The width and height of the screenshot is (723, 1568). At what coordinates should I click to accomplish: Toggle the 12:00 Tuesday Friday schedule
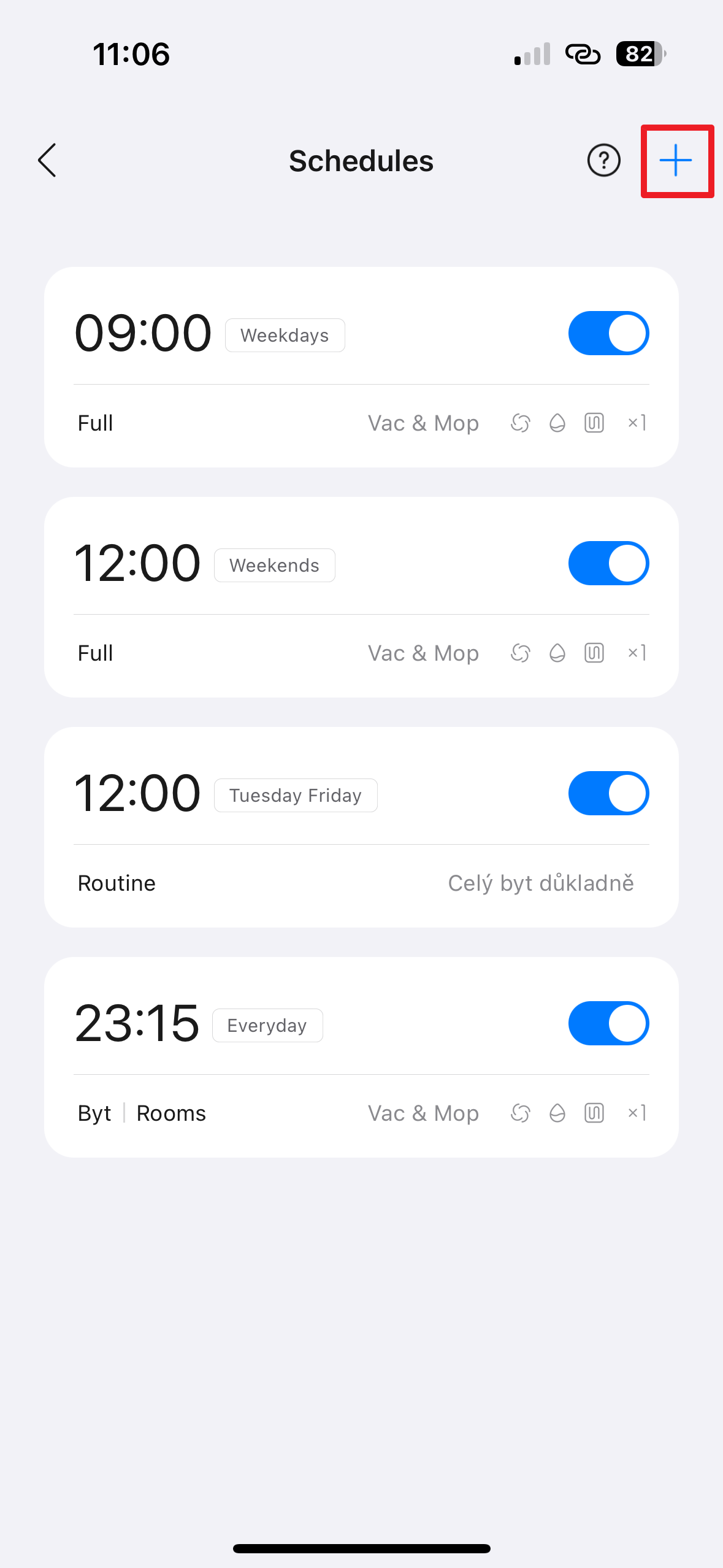tap(608, 793)
